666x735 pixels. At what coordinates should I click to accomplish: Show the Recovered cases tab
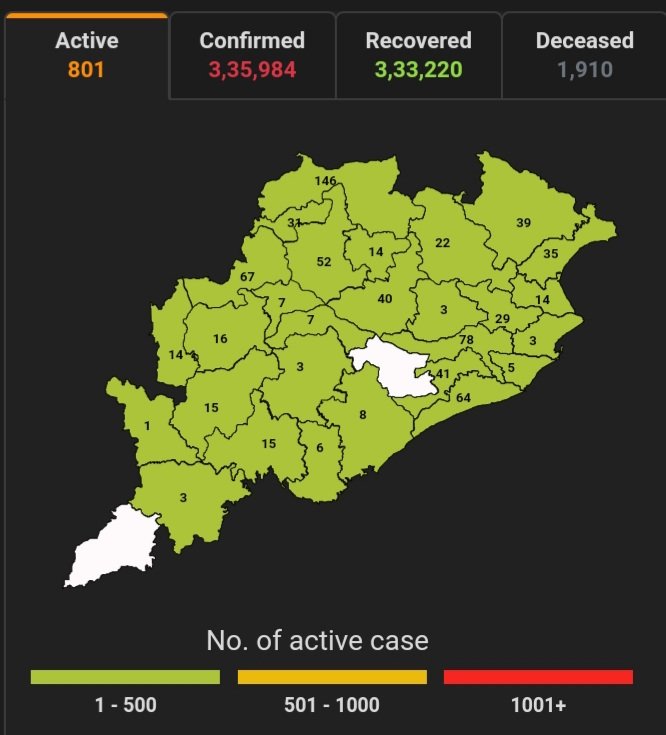418,55
